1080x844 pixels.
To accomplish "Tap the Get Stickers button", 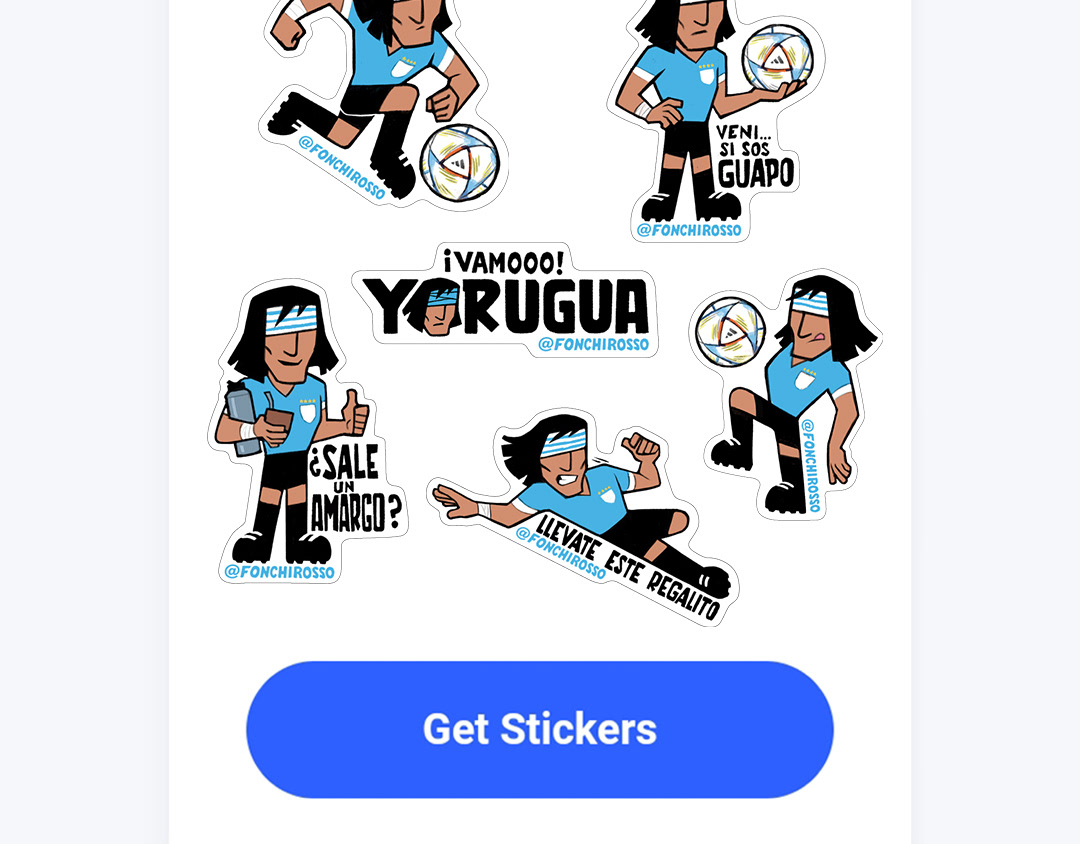I will click(x=540, y=729).
